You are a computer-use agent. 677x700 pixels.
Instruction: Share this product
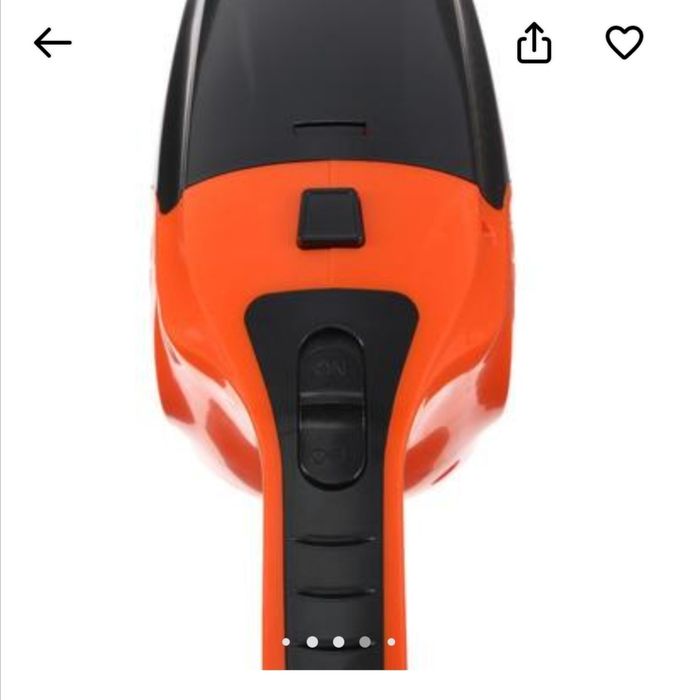pyautogui.click(x=534, y=43)
